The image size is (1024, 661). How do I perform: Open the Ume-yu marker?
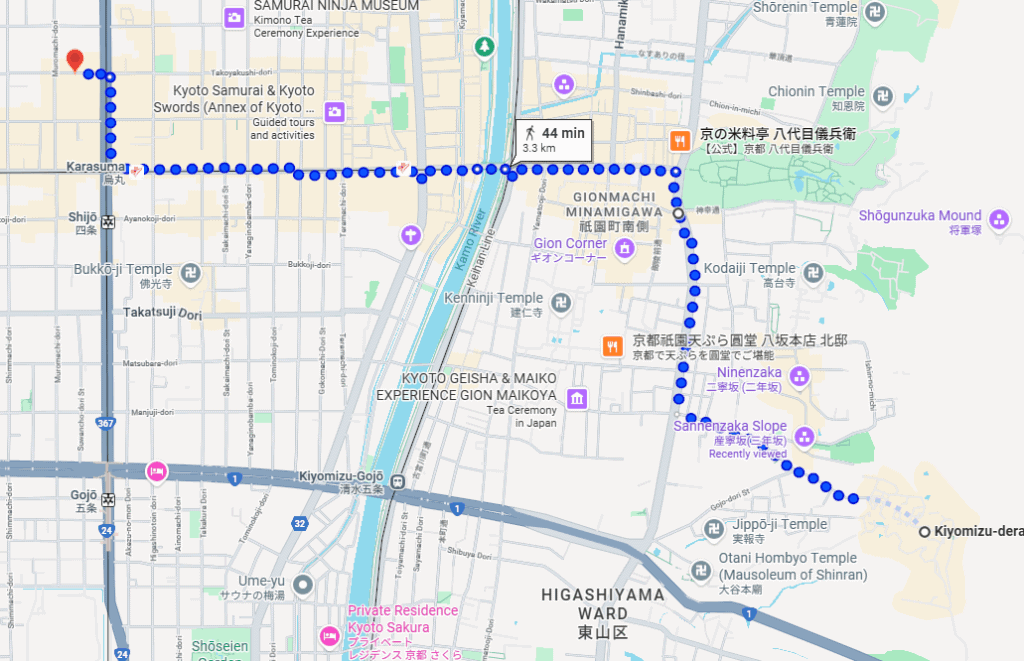pos(304,584)
